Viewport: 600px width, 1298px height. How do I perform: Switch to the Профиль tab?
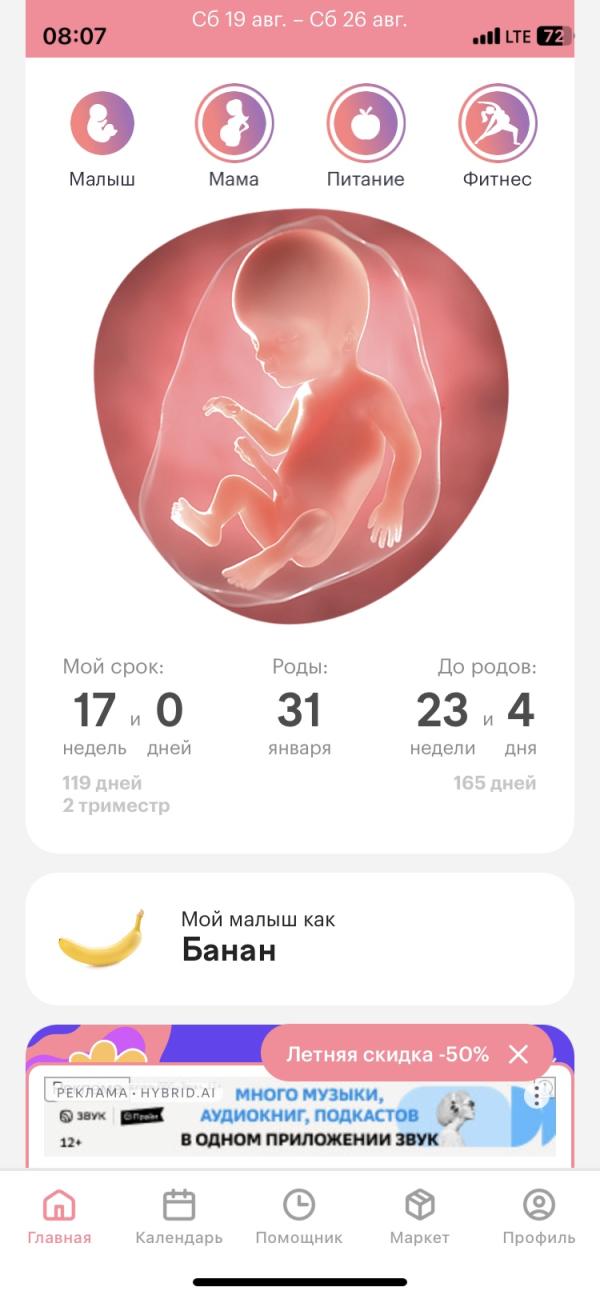(x=539, y=1217)
